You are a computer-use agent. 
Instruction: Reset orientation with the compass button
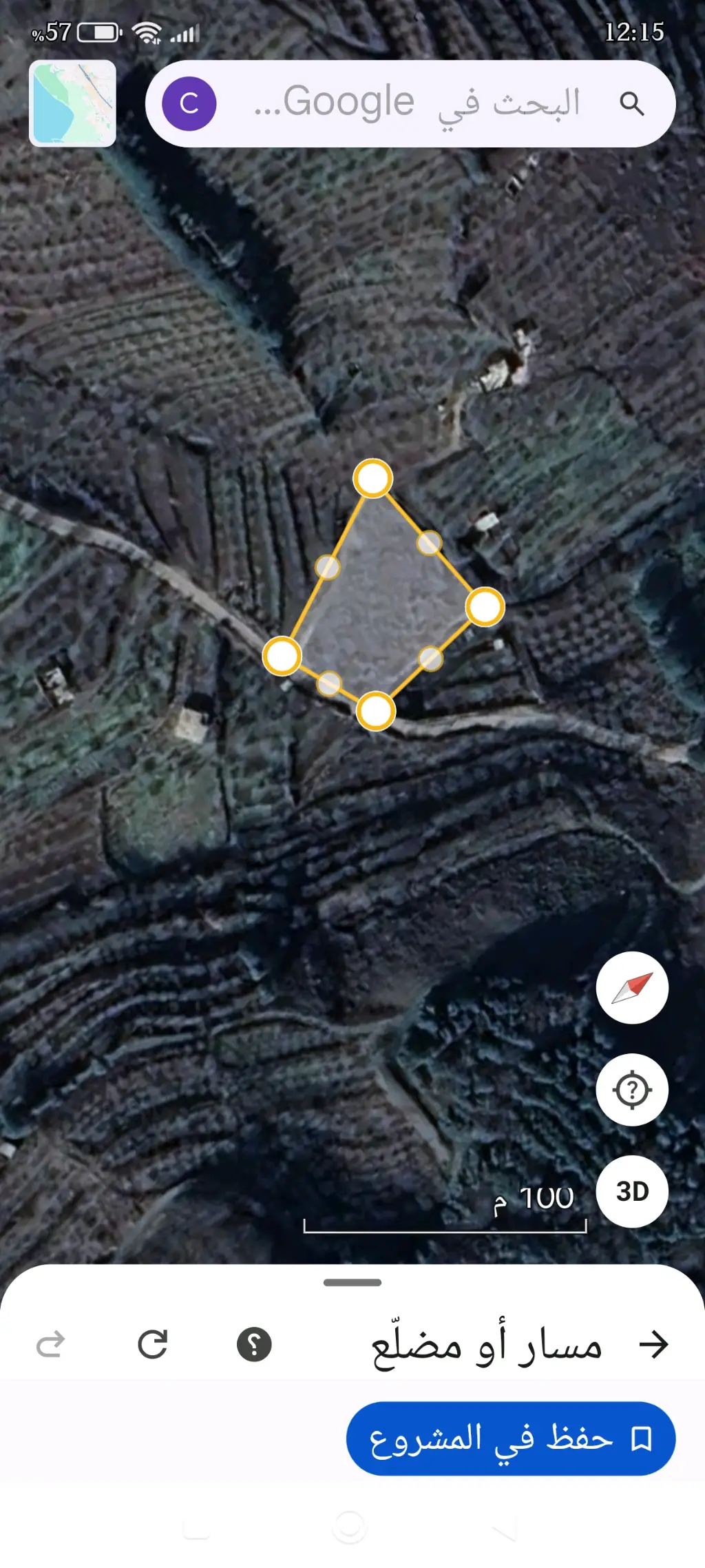pyautogui.click(x=632, y=988)
